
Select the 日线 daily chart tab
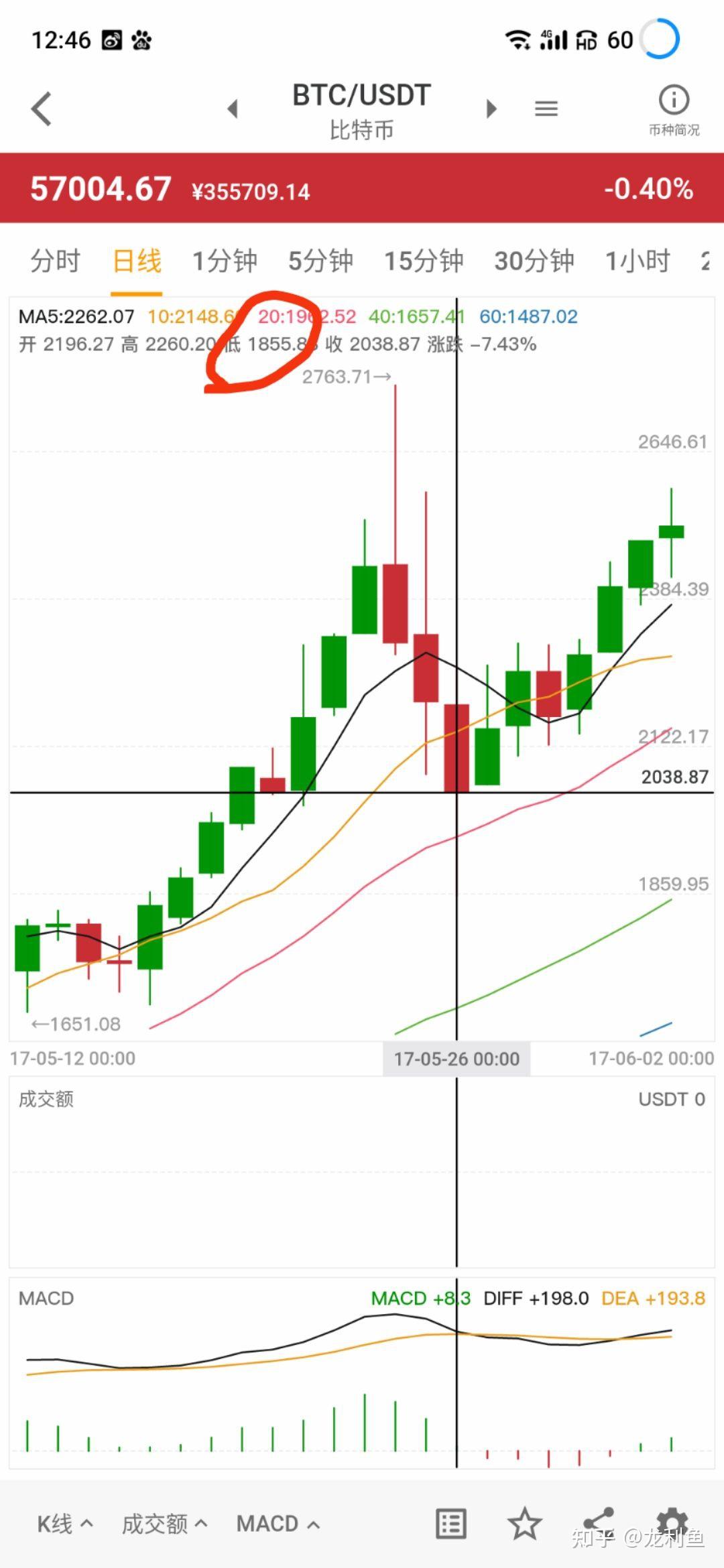(x=137, y=261)
